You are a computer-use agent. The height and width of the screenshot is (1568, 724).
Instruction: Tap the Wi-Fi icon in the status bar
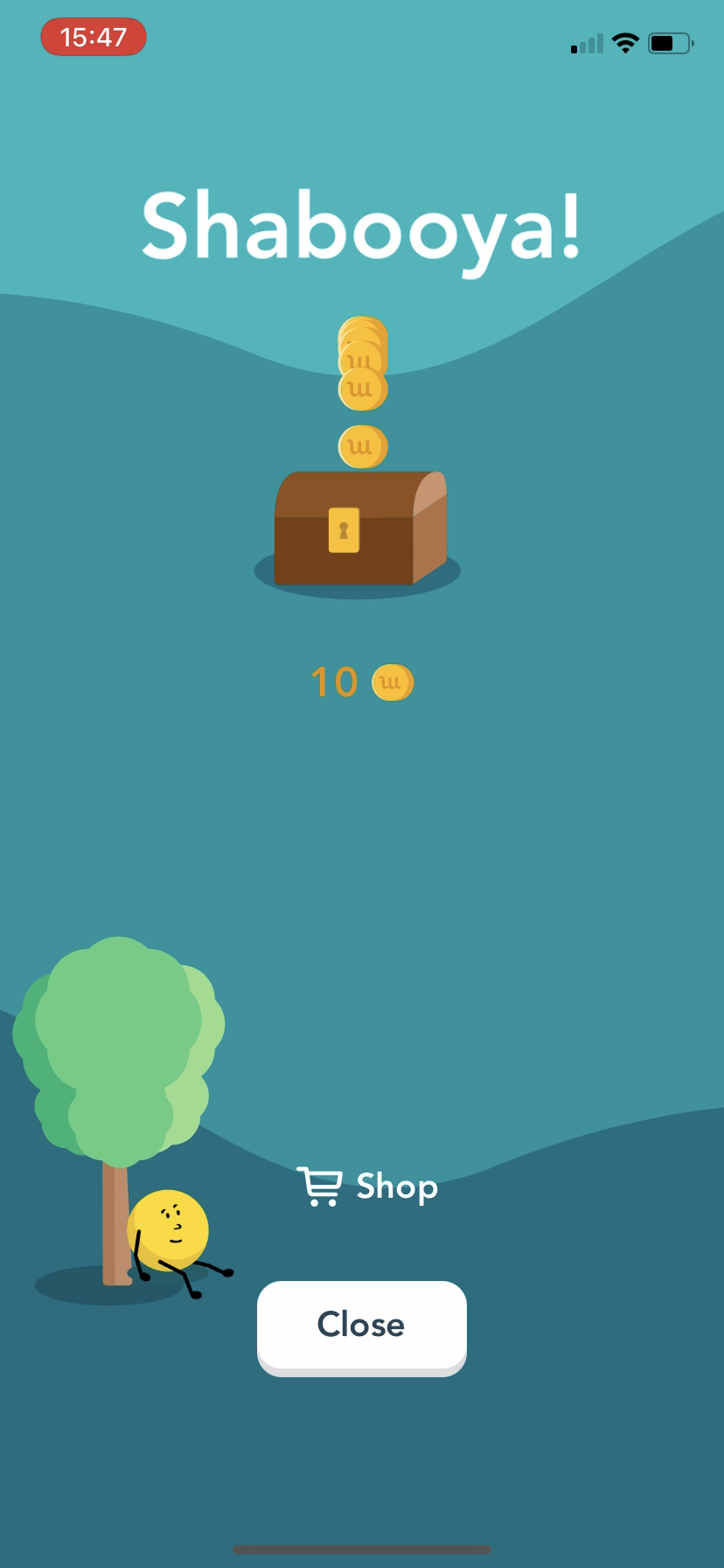[626, 42]
